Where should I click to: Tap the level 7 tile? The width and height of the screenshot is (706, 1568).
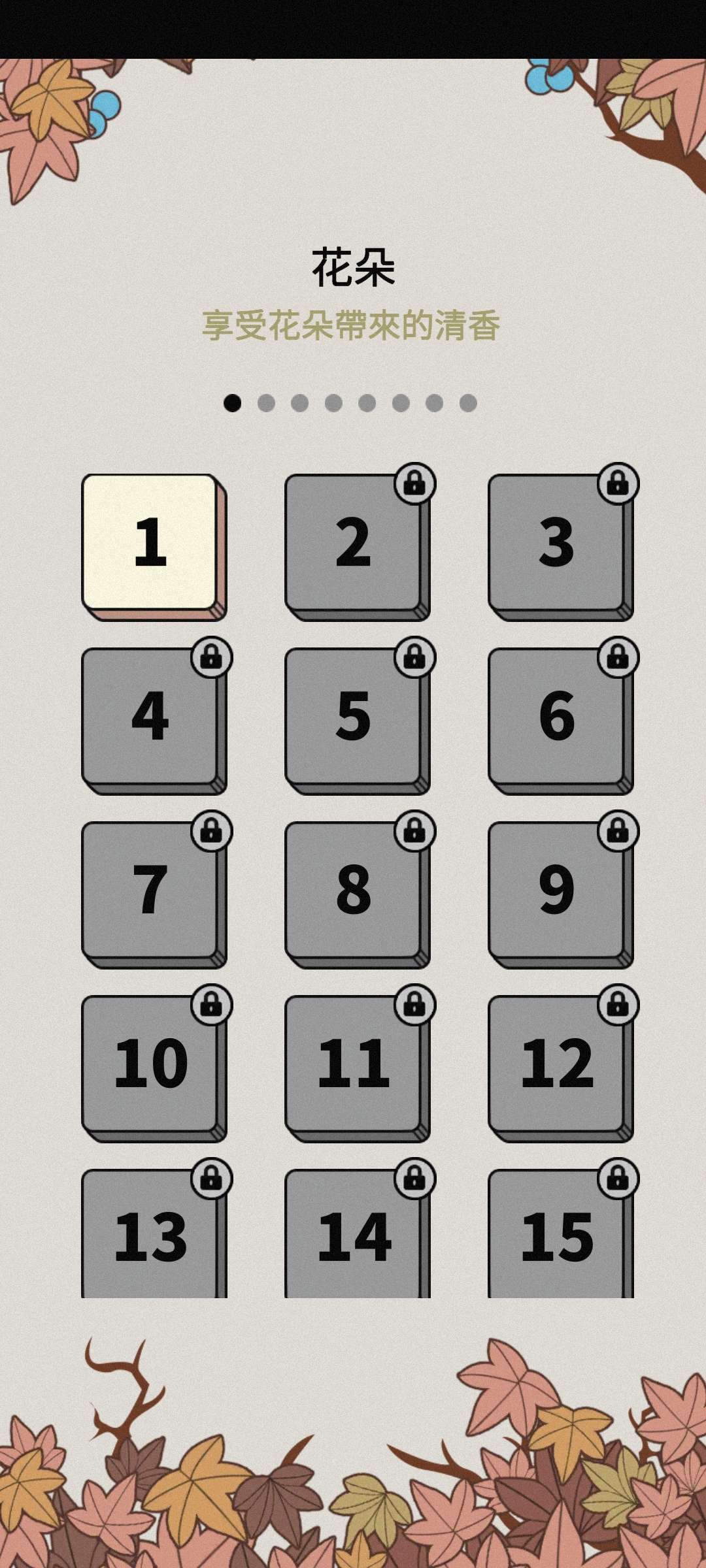pyautogui.click(x=150, y=890)
